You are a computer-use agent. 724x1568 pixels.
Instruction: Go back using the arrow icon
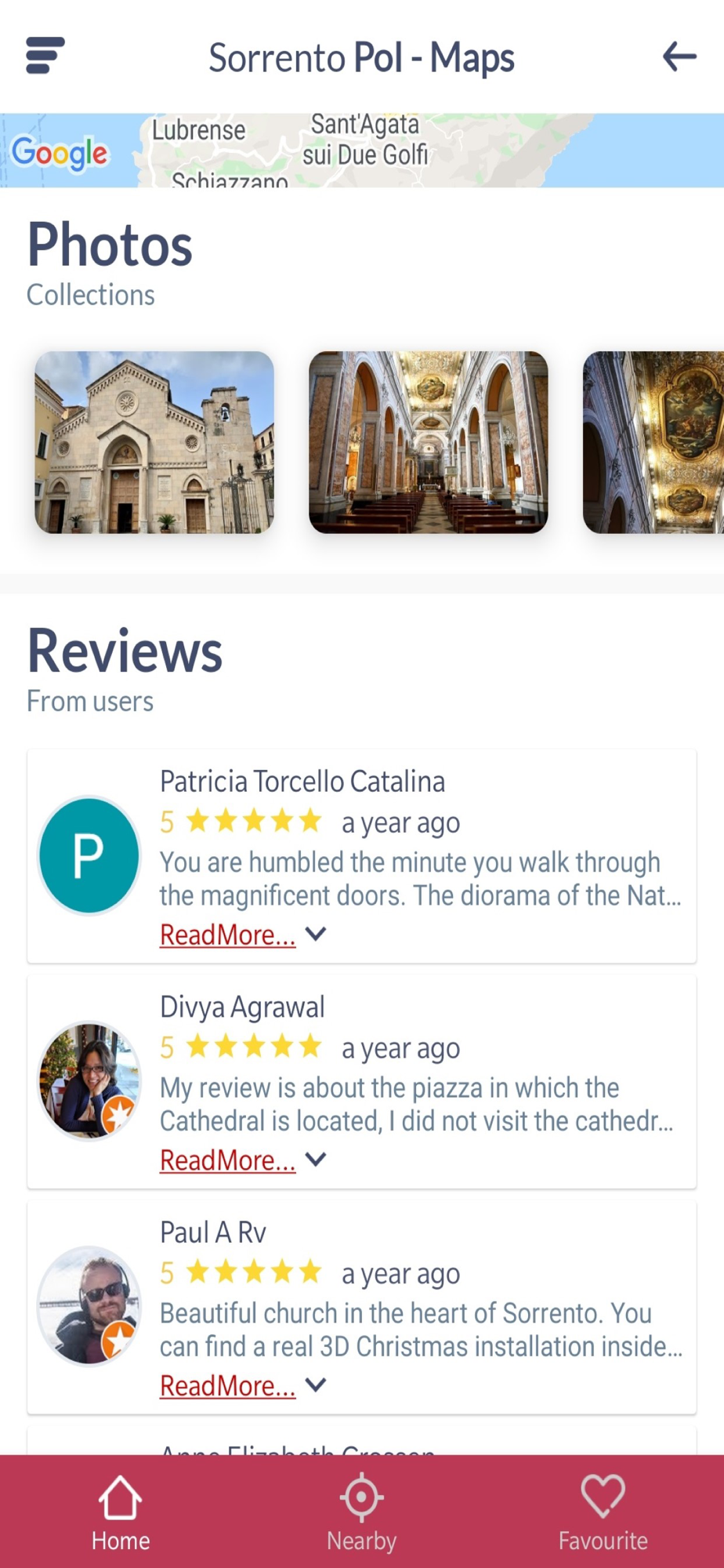point(679,56)
